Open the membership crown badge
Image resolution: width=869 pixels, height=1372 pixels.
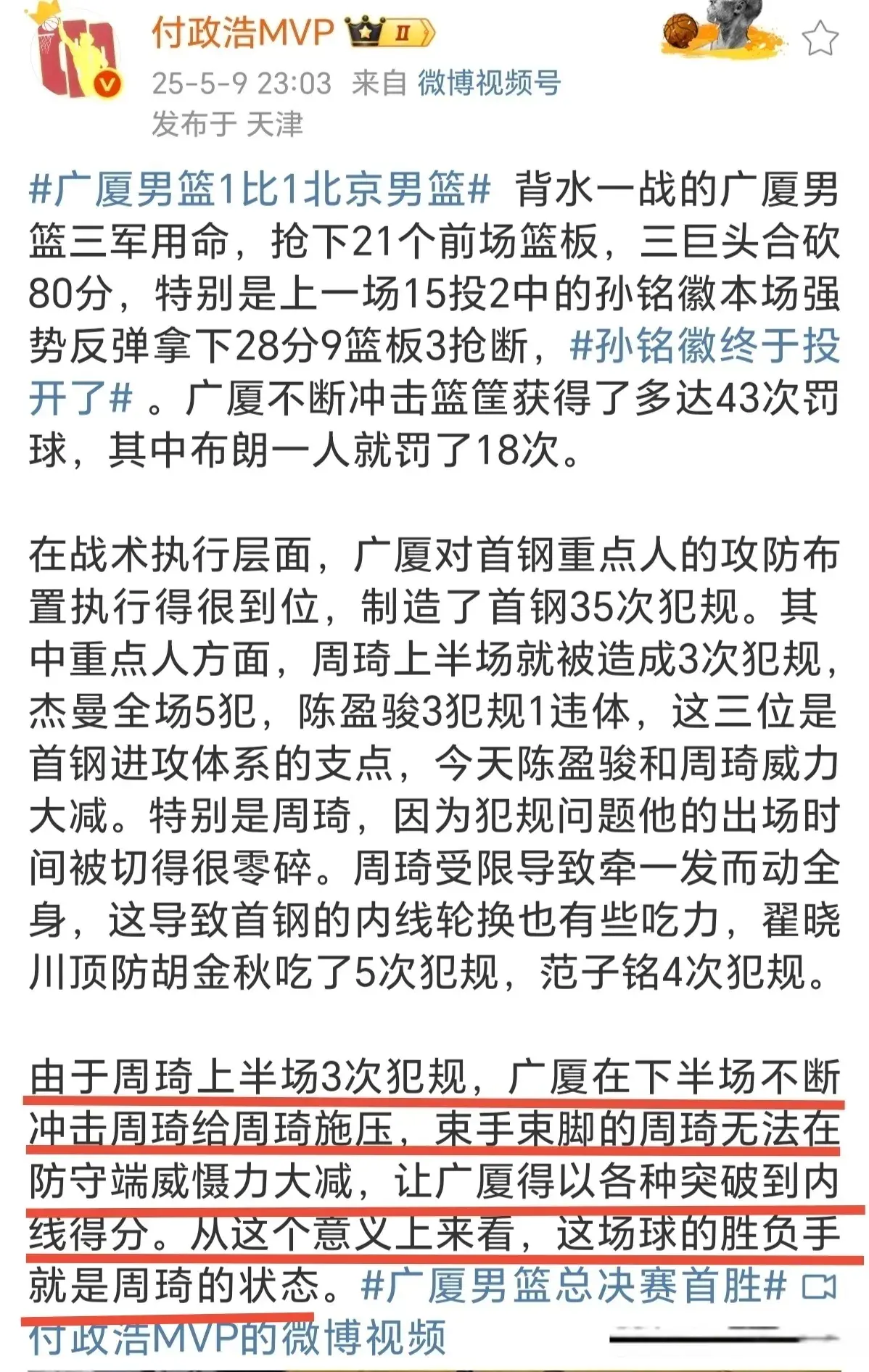(x=390, y=33)
